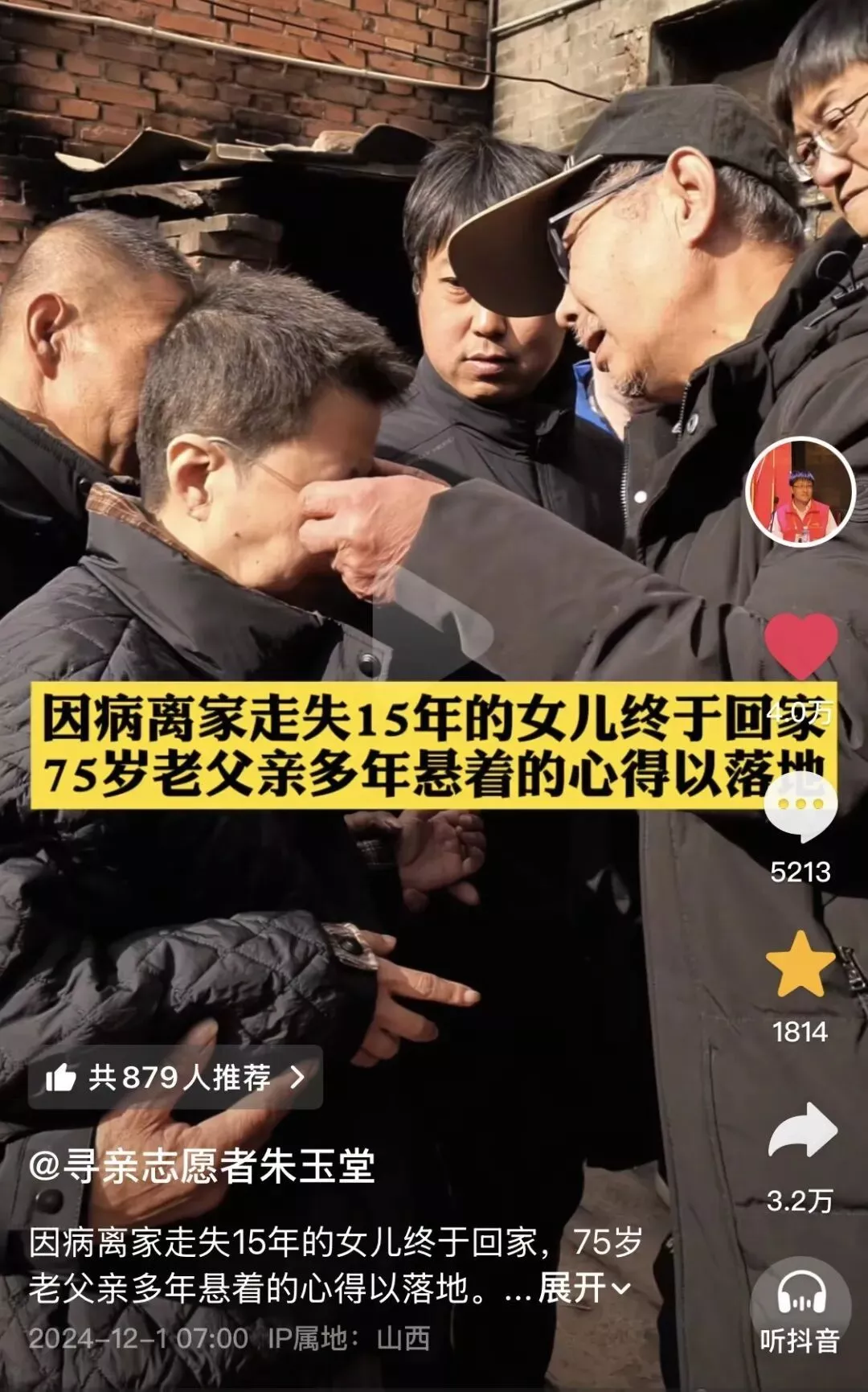
Task: Expand the caption with 展开
Action: pos(583,1288)
